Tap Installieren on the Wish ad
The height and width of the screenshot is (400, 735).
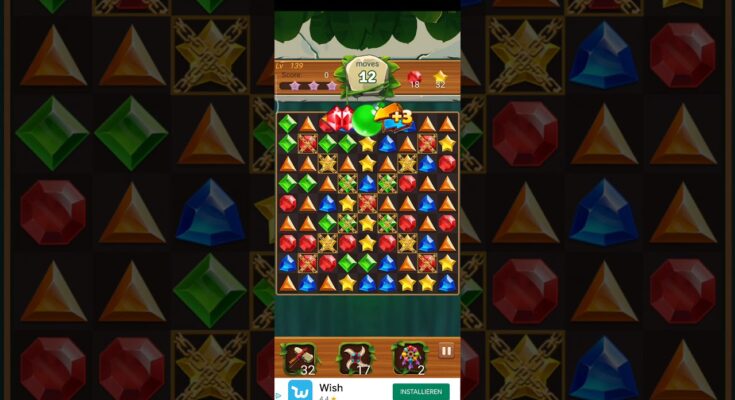pos(420,391)
